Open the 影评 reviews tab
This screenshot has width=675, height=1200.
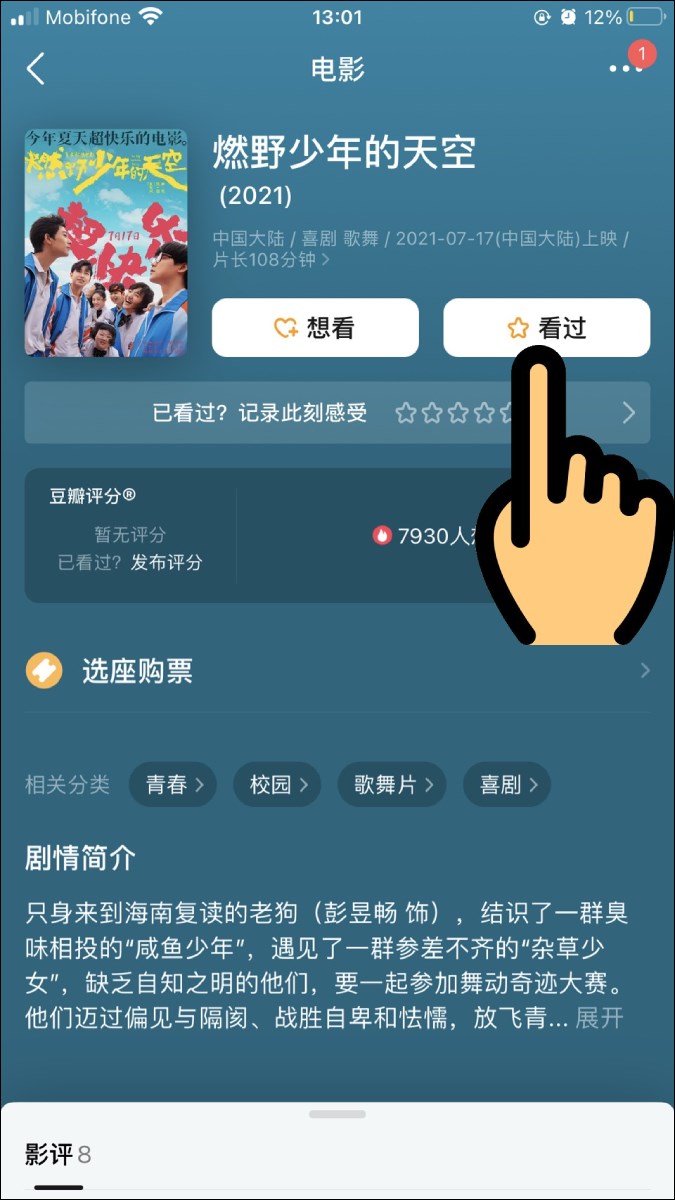click(x=57, y=1156)
